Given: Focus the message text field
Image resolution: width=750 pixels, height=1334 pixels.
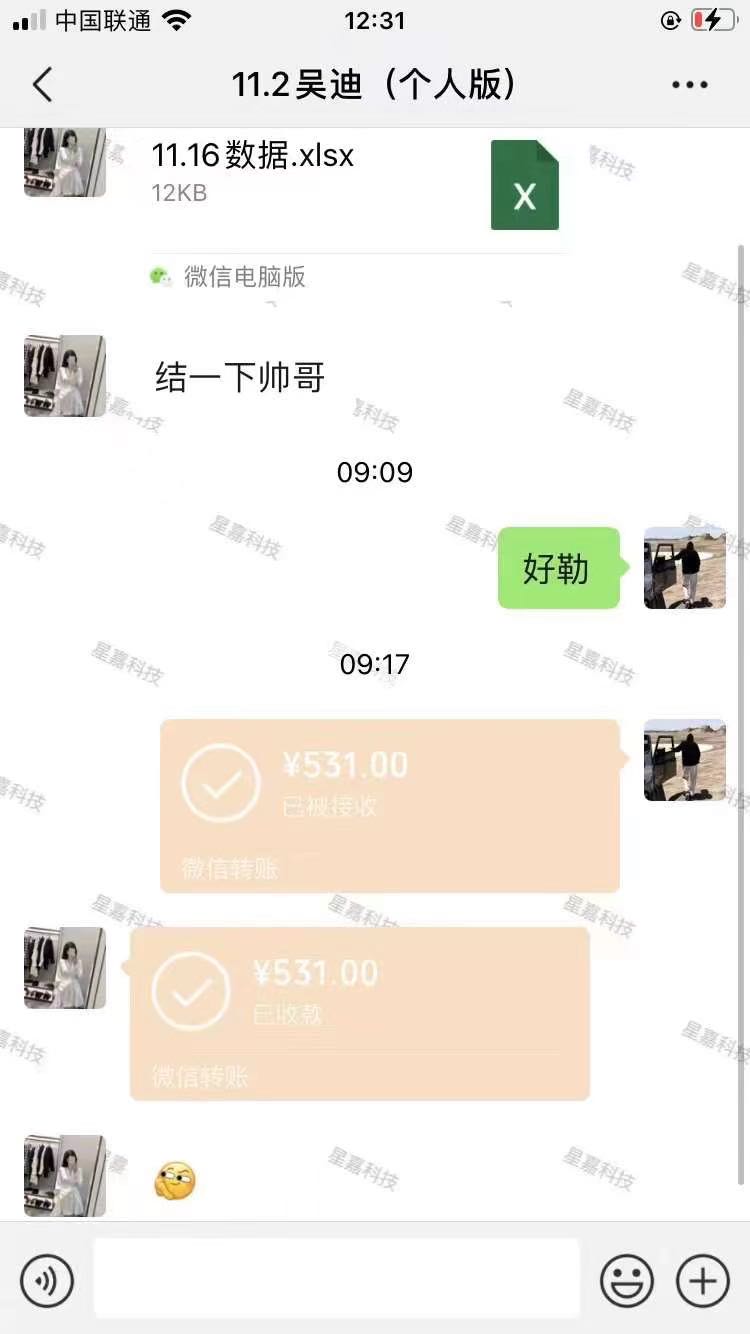Looking at the screenshot, I should pyautogui.click(x=337, y=1279).
